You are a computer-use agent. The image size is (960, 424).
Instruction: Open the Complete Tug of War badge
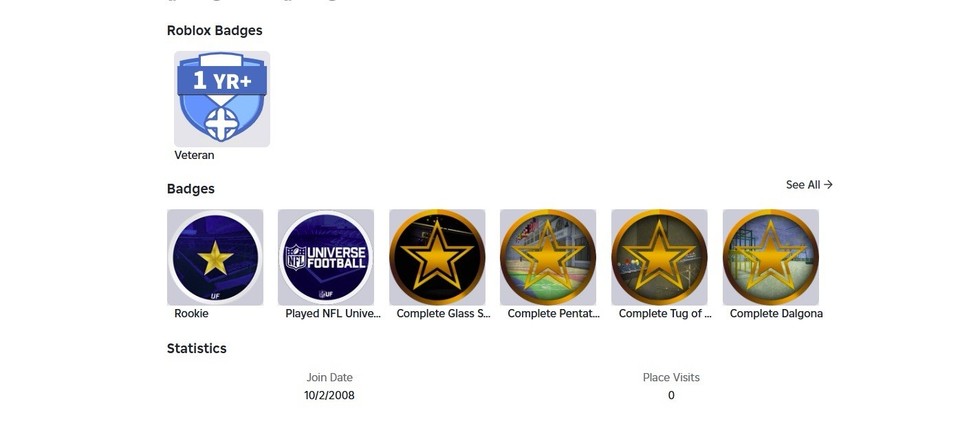pos(659,257)
